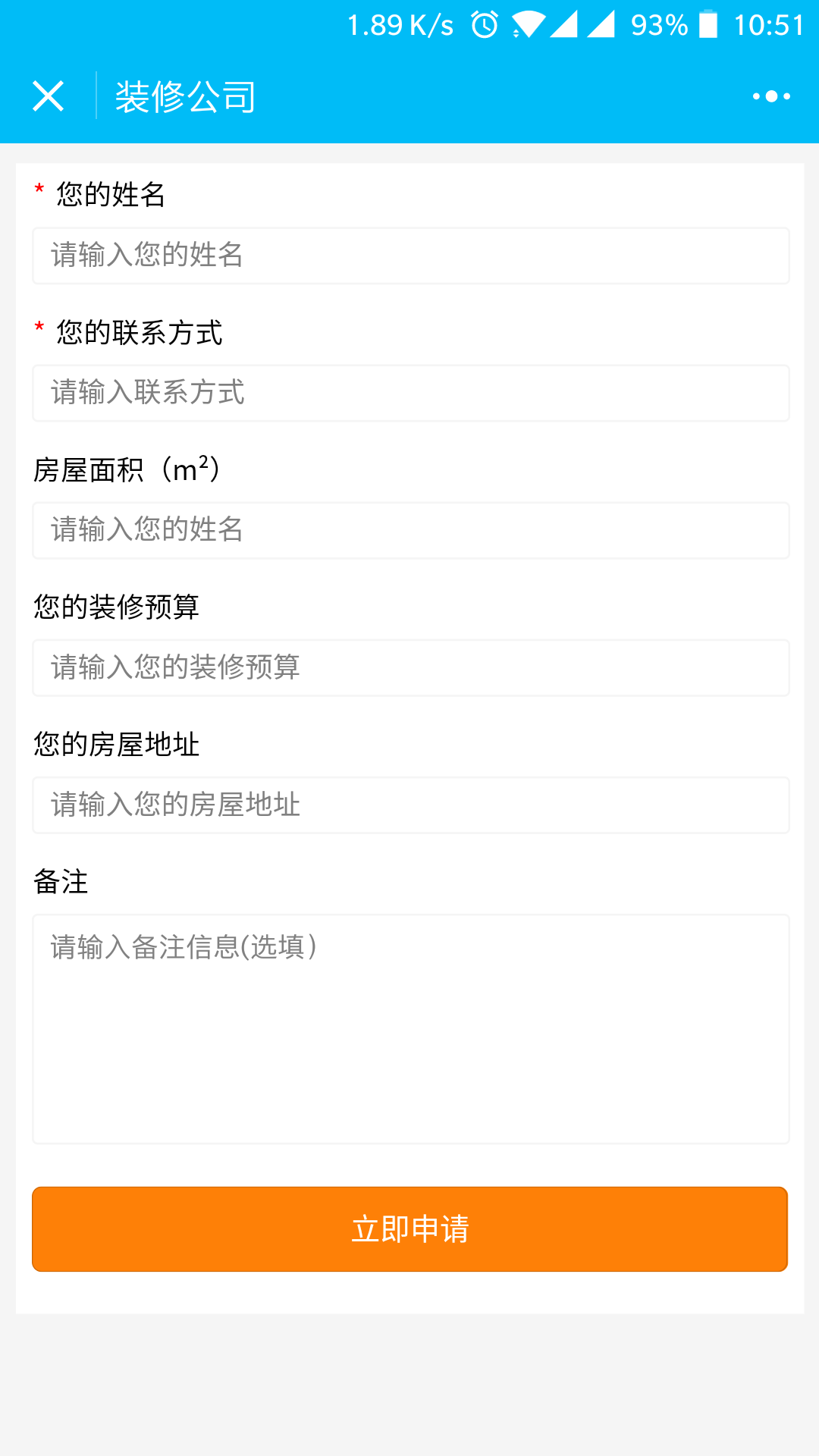The image size is (819, 1456).
Task: Open the three-dot more options menu
Action: point(771,96)
